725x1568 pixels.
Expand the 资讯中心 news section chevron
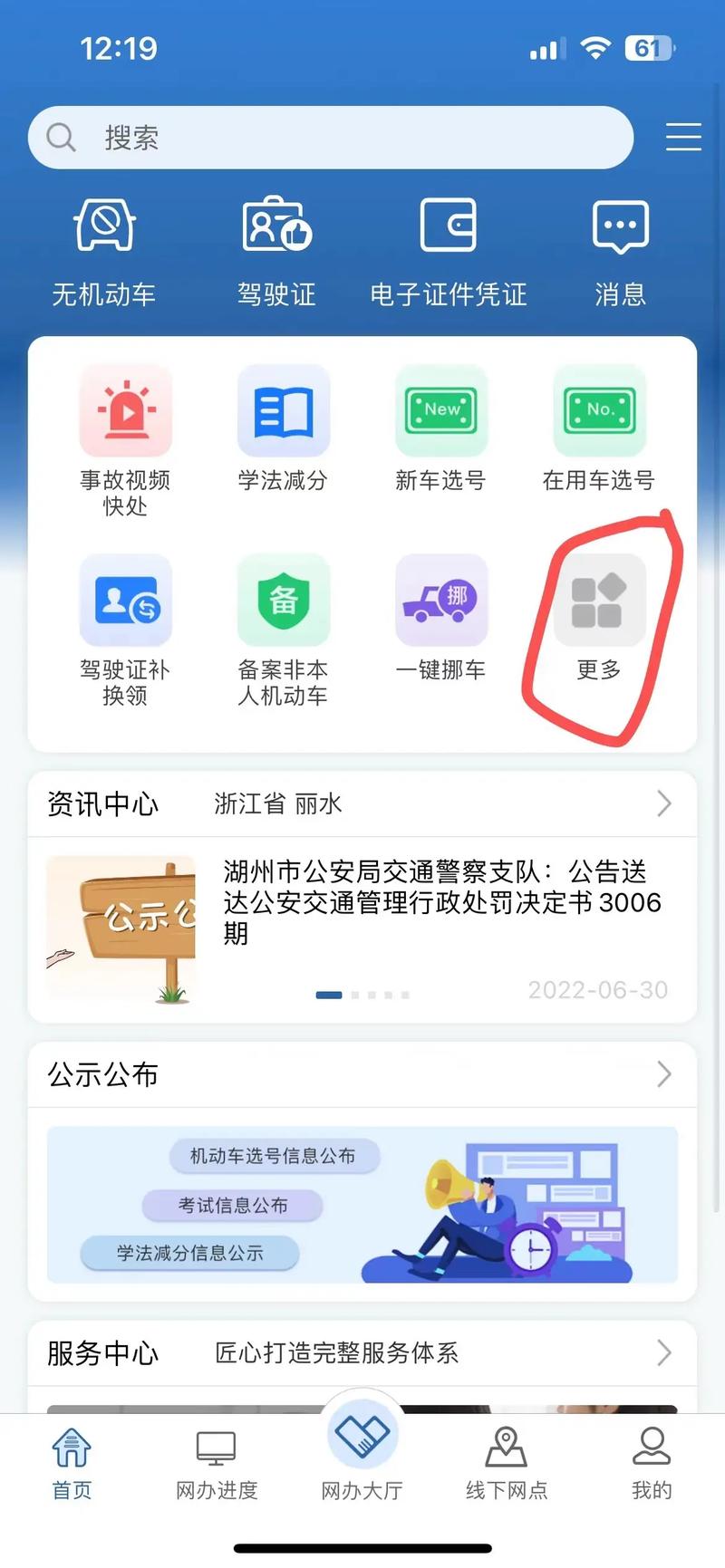[x=662, y=803]
